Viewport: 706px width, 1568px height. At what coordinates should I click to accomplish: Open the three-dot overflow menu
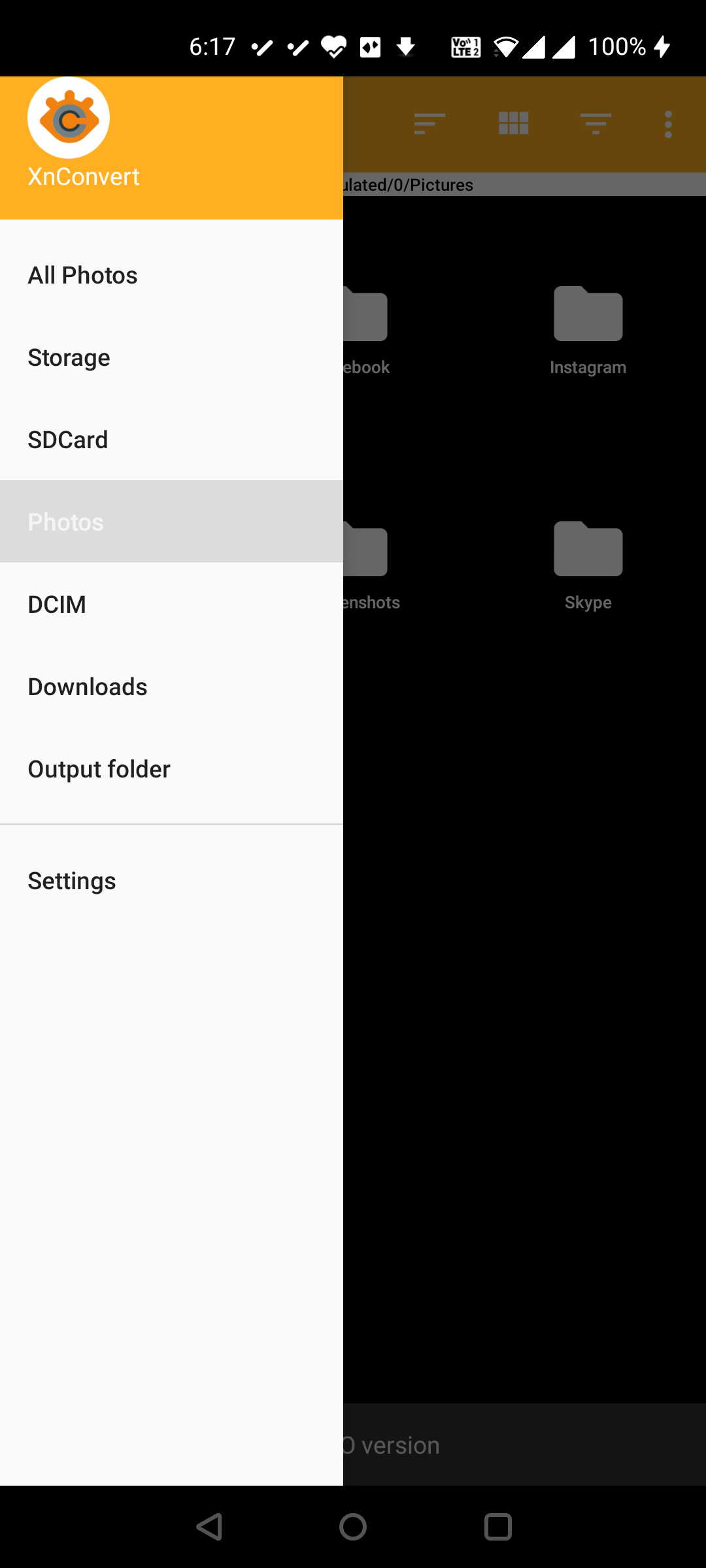pyautogui.click(x=668, y=123)
